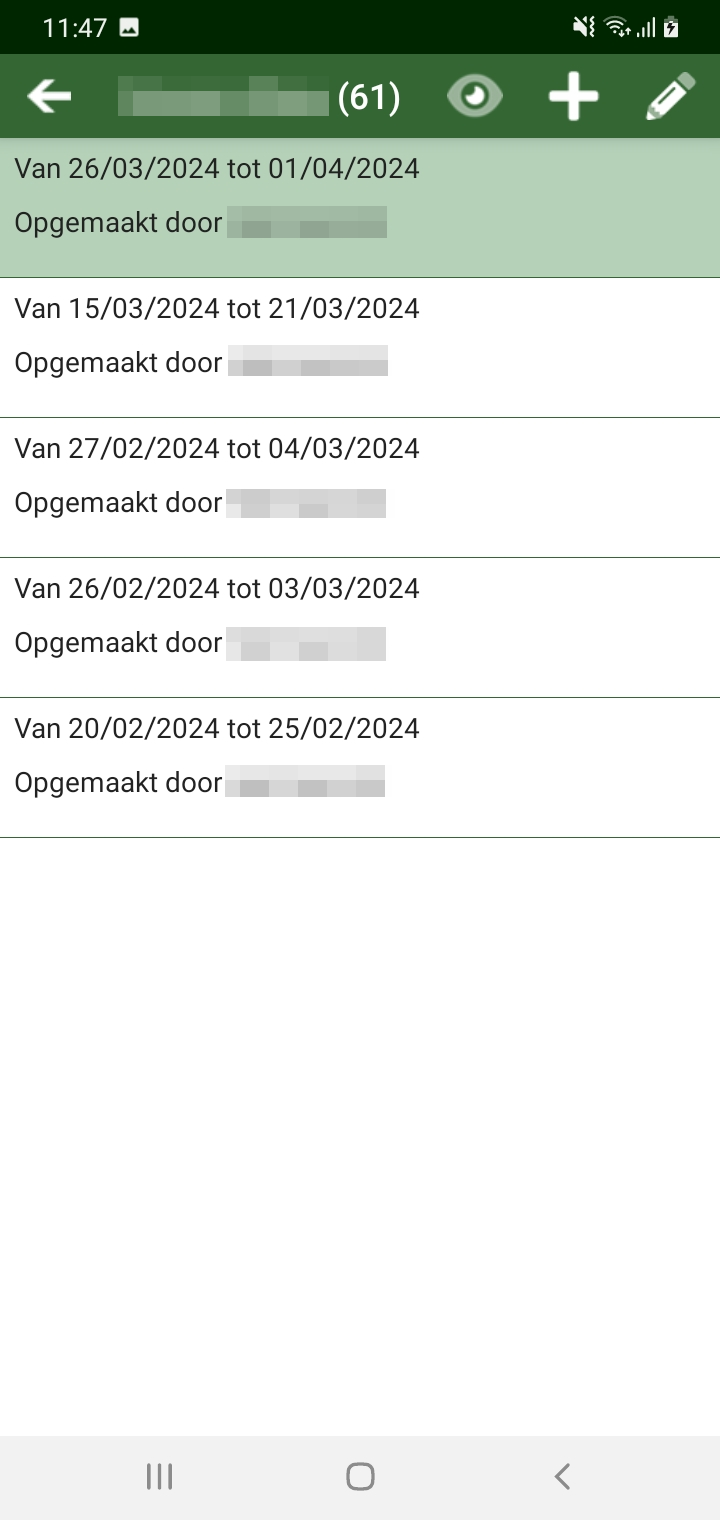Select entry from 20/02/2024 to 25/02/2024
The width and height of the screenshot is (720, 1520).
[360, 767]
